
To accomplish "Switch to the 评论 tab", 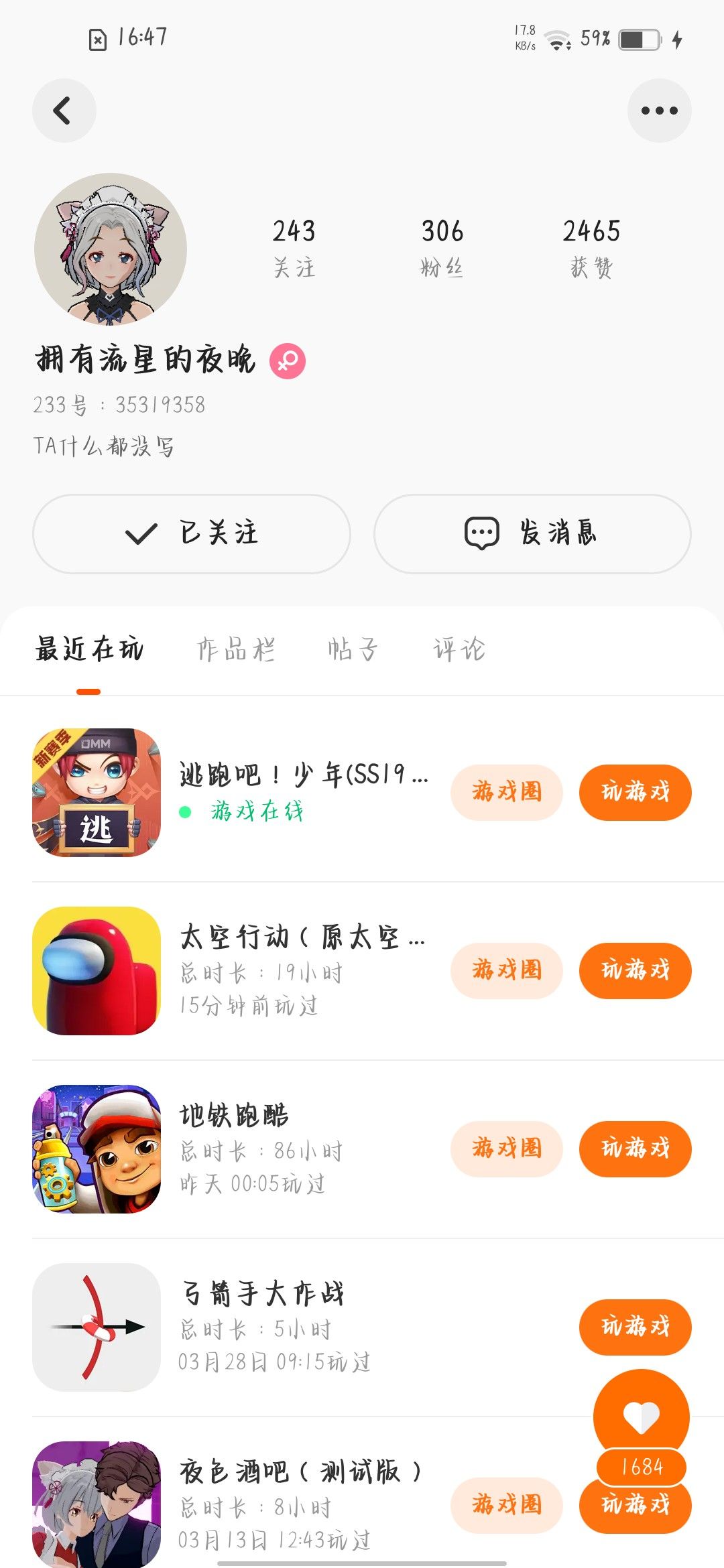I will point(459,649).
